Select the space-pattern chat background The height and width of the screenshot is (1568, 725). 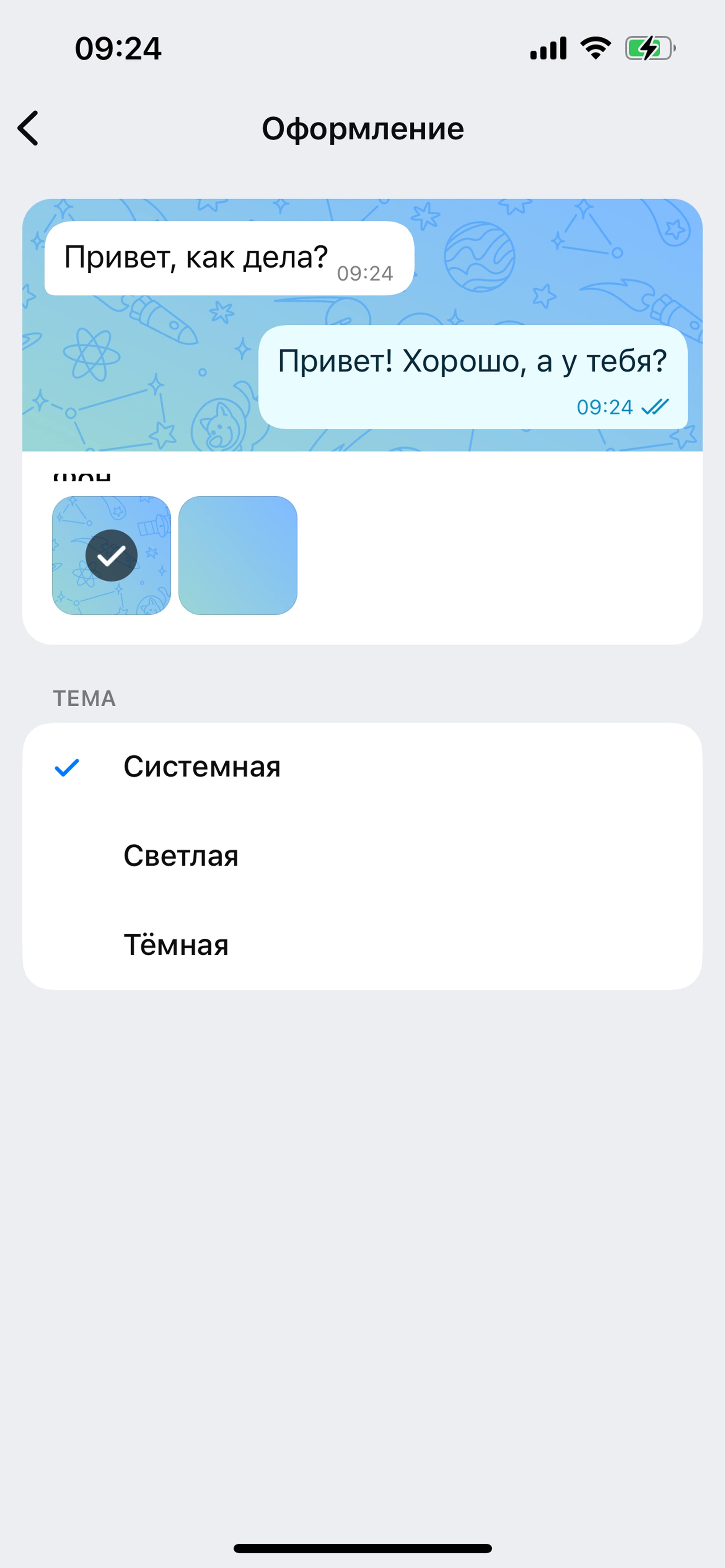[112, 555]
